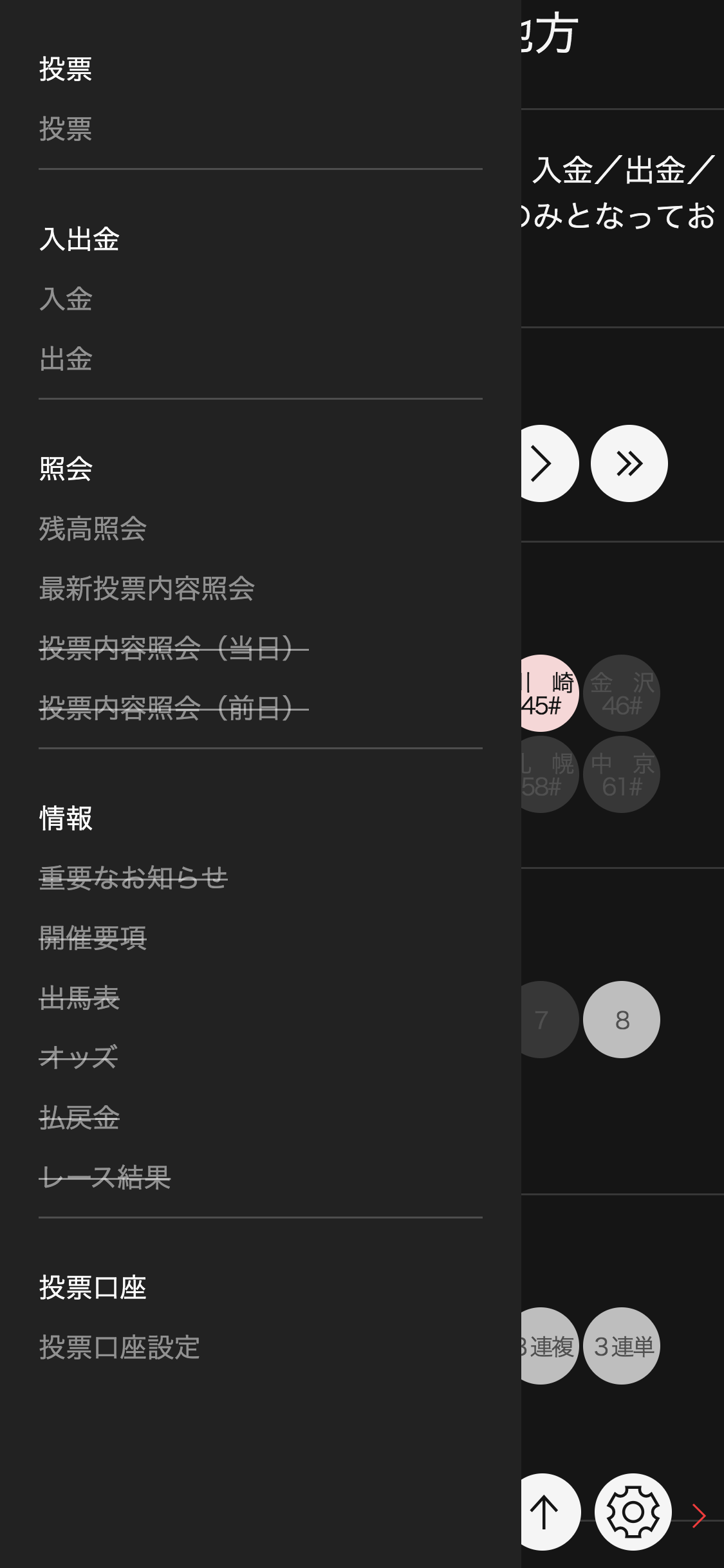The height and width of the screenshot is (1568, 724).
Task: Choose the 3連複 bet type
Action: tap(548, 1346)
